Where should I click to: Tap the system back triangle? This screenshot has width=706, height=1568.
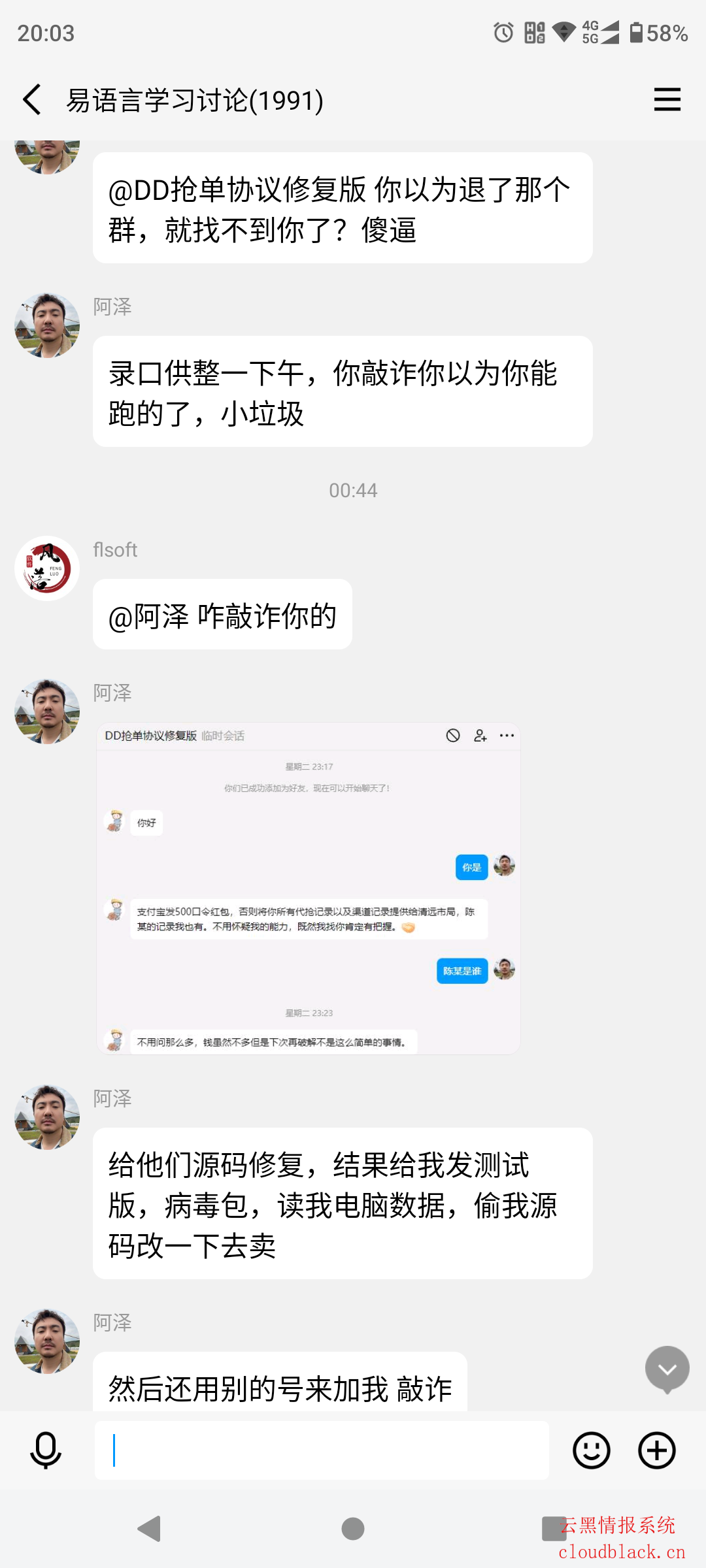[x=149, y=1529]
